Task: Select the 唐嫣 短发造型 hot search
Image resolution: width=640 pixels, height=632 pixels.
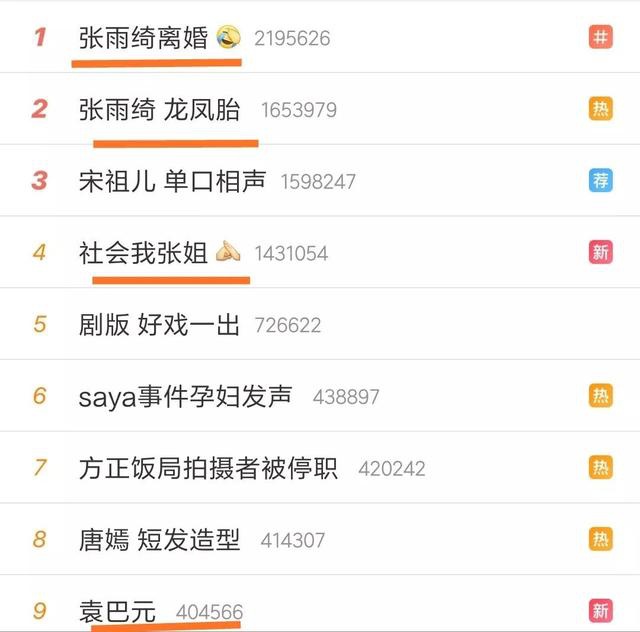Action: coord(159,540)
